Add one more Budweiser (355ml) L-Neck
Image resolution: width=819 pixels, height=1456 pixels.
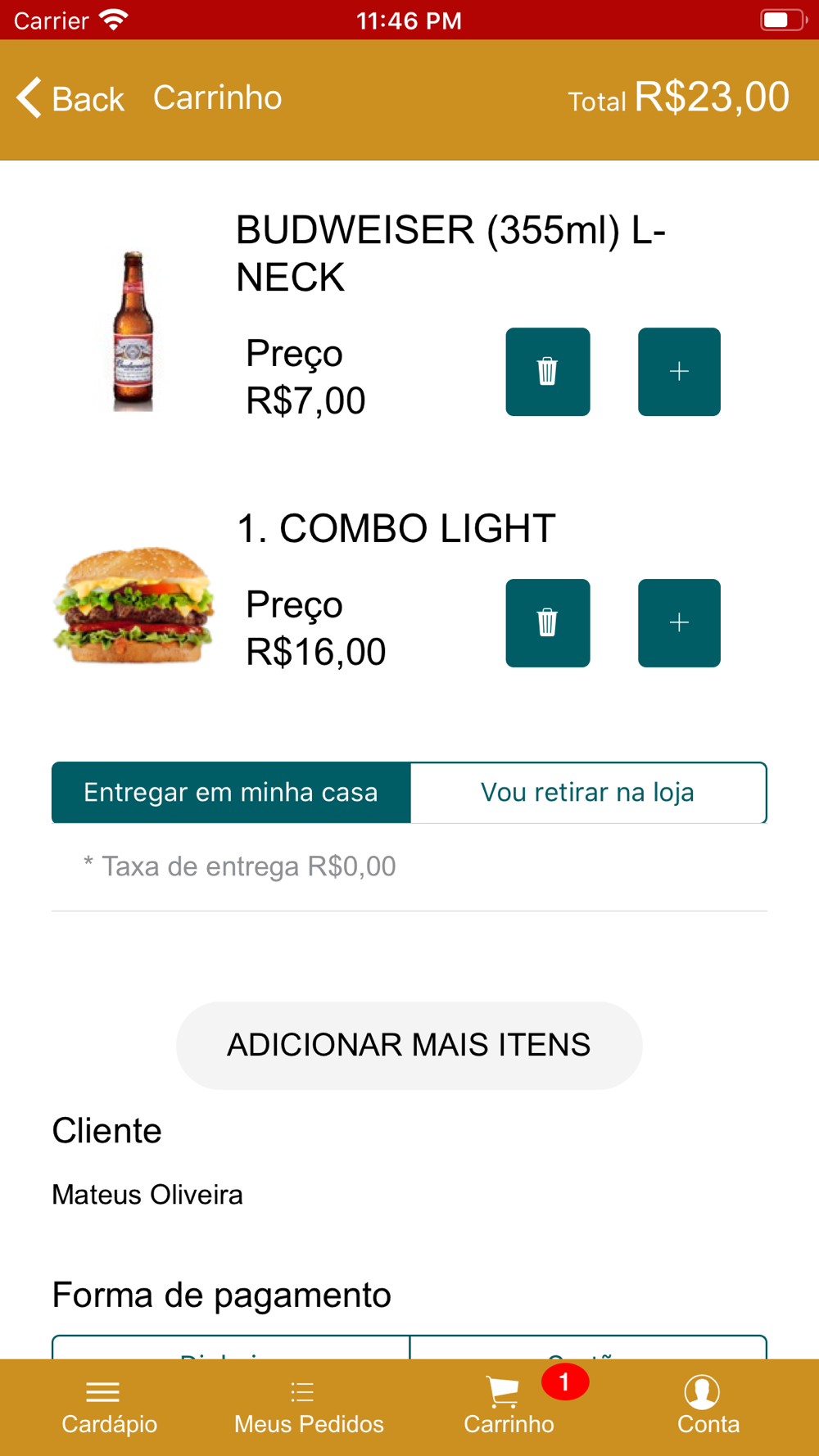click(679, 372)
